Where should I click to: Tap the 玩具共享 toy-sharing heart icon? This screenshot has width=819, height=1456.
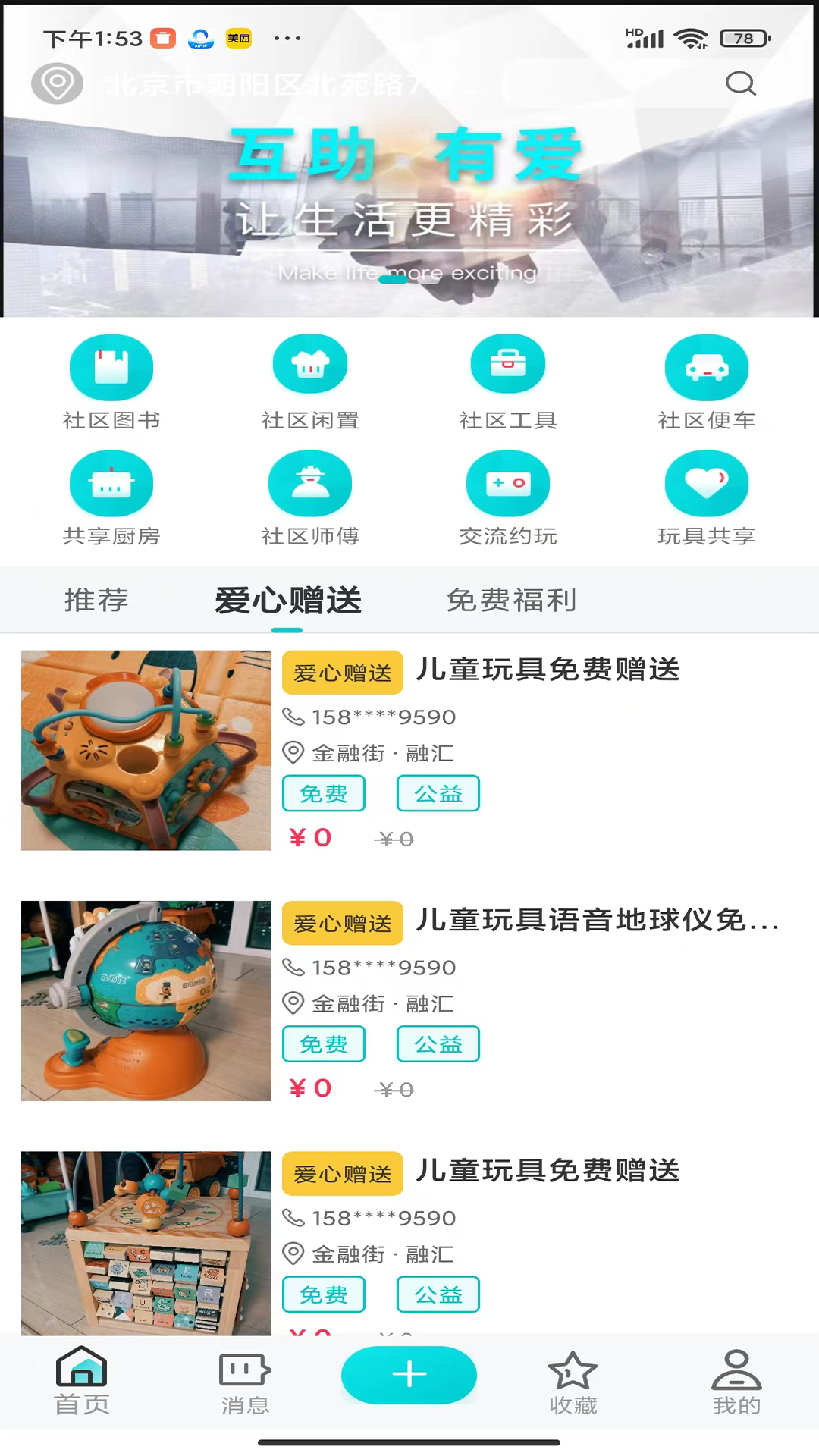[x=707, y=483]
